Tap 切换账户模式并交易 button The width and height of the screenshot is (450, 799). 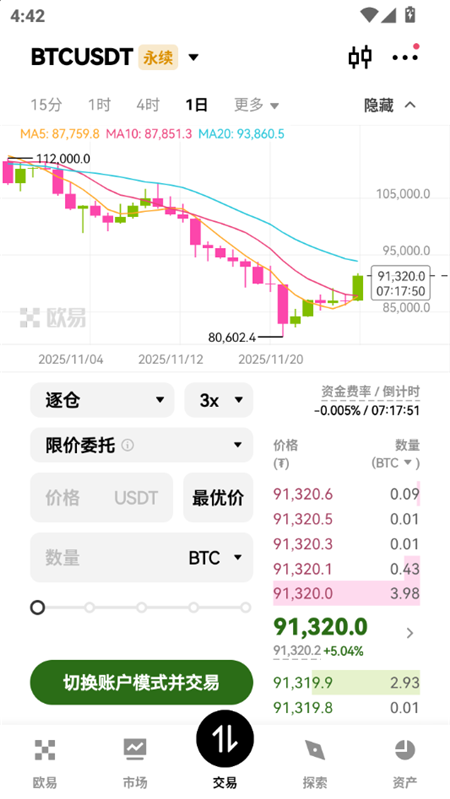tap(142, 682)
